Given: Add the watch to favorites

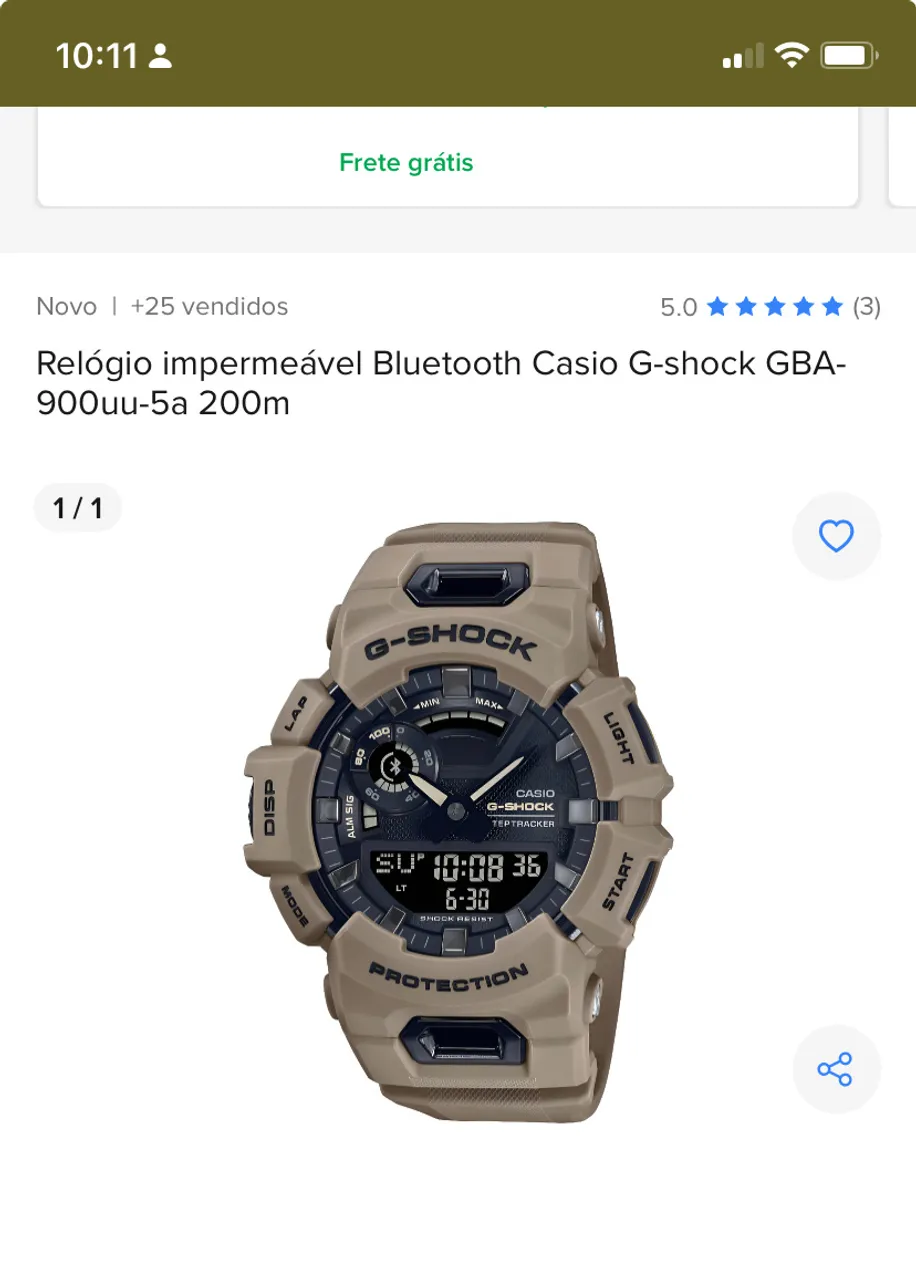Looking at the screenshot, I should [x=836, y=537].
